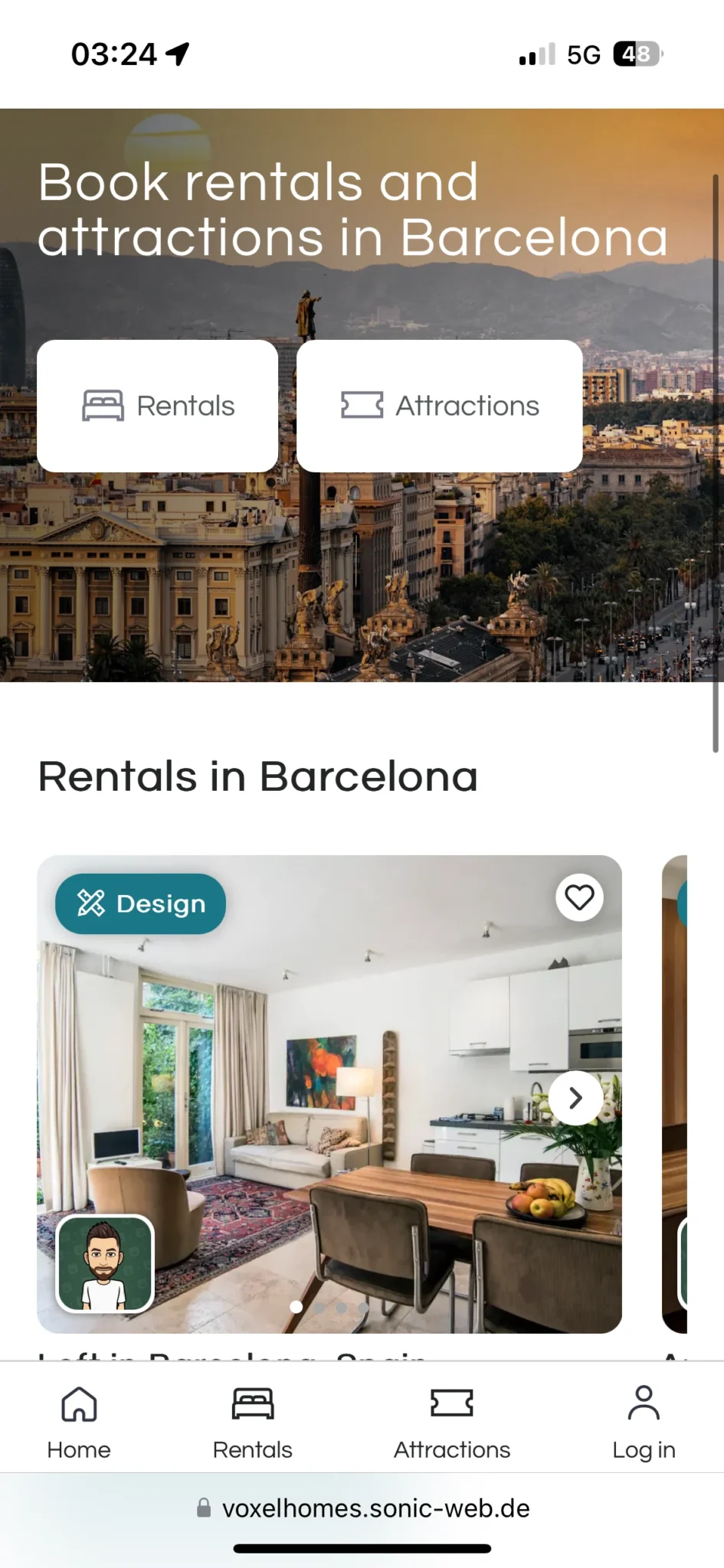
Task: Favorite the loft listing with the heart icon
Action: click(x=579, y=897)
